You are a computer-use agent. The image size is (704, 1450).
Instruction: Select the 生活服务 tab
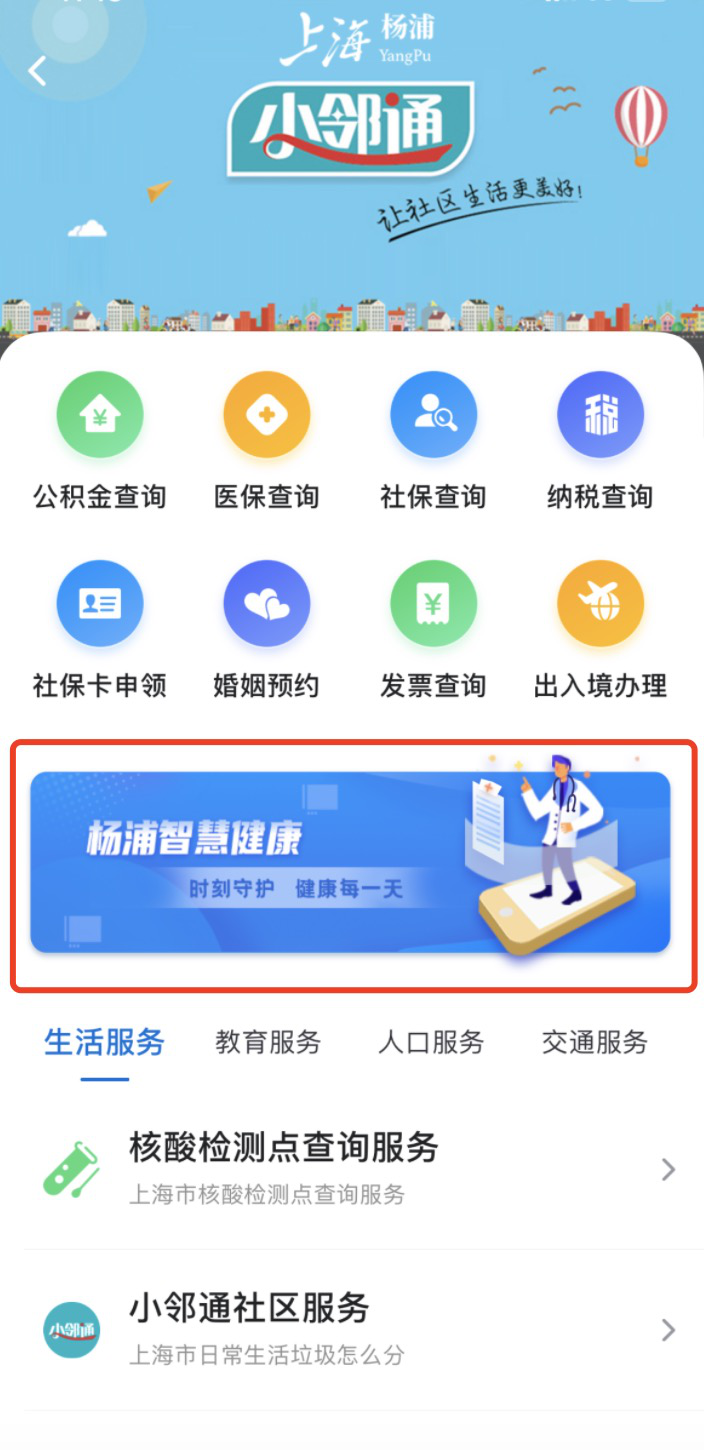pyautogui.click(x=104, y=1042)
